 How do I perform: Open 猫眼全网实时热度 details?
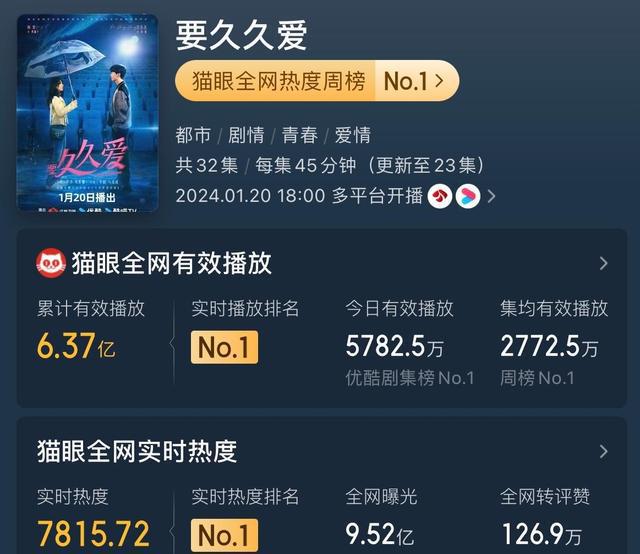pyautogui.click(x=602, y=452)
